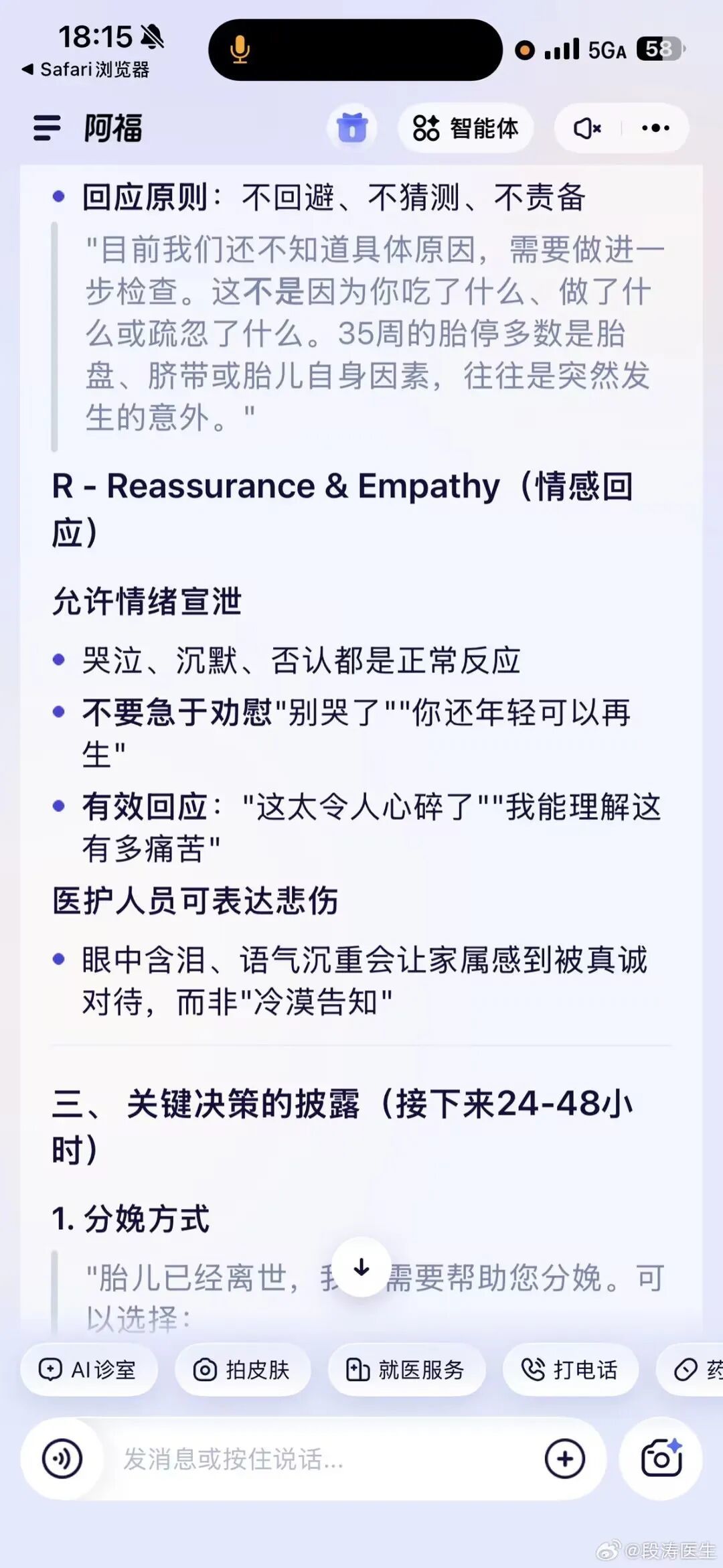Select the AI诊室 chip

pos(89,1370)
